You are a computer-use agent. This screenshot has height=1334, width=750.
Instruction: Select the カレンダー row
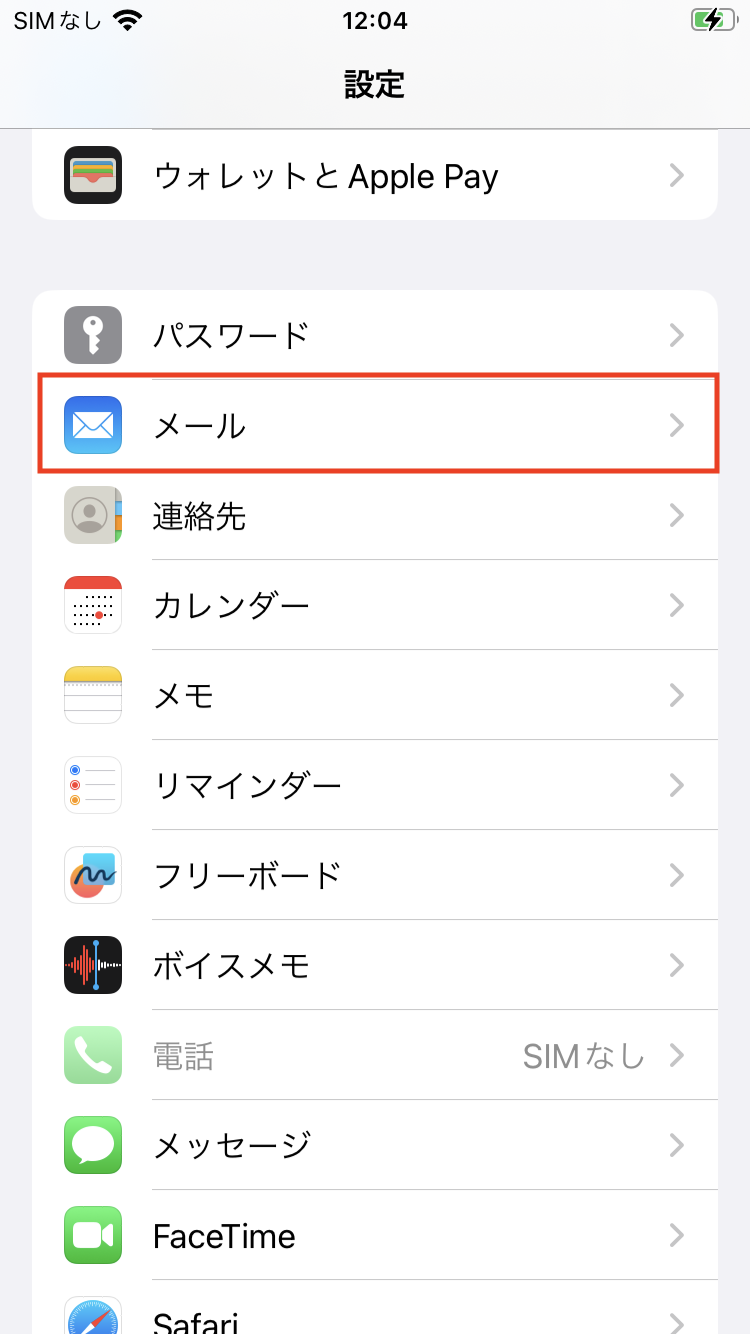375,605
